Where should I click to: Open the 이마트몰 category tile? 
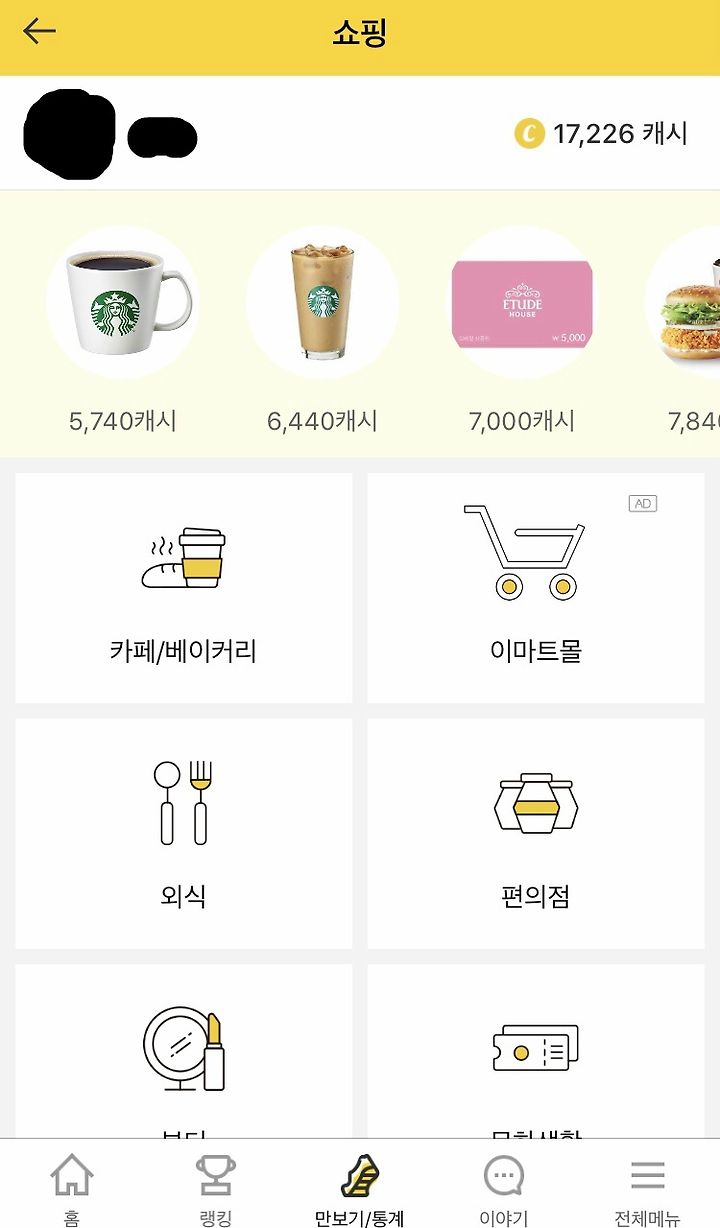point(536,588)
